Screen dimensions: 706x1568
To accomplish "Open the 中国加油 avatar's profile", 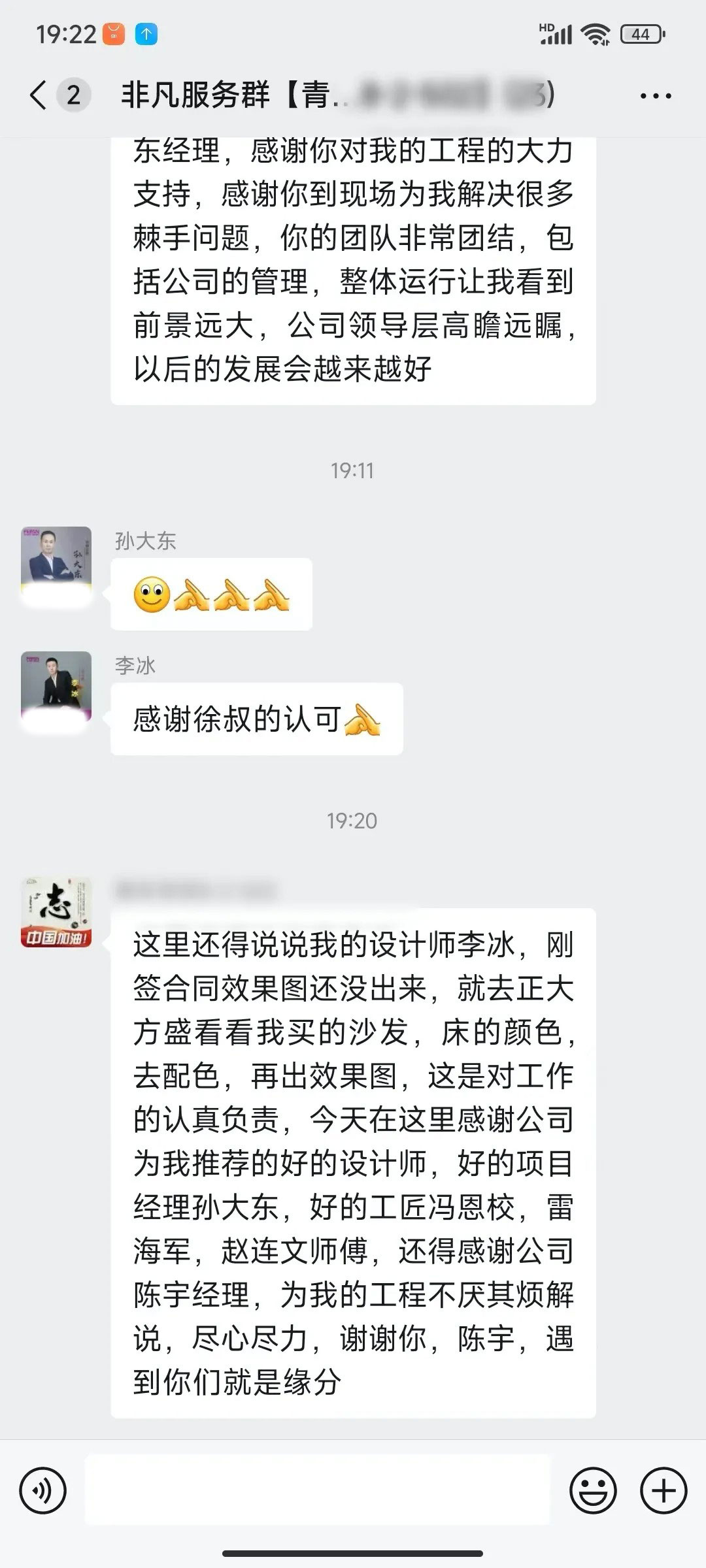I will [56, 913].
